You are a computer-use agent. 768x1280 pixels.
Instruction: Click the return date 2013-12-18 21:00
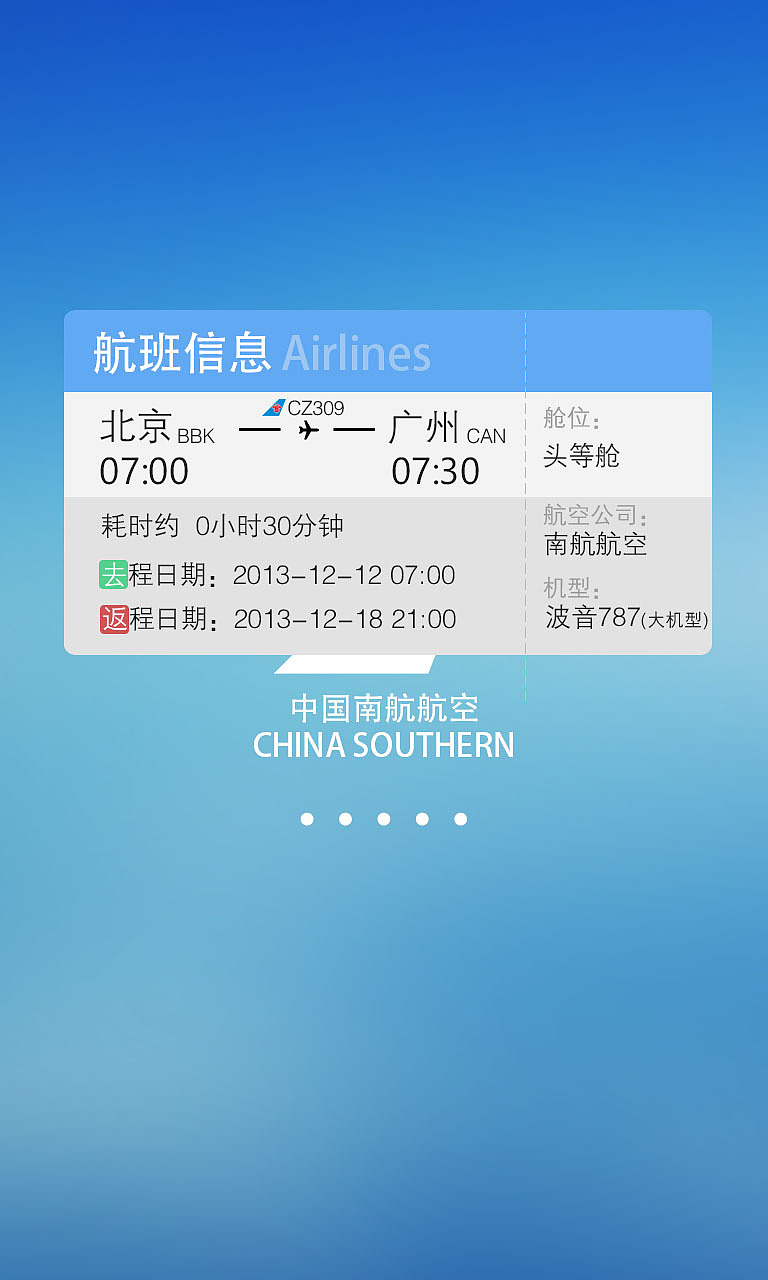point(345,619)
